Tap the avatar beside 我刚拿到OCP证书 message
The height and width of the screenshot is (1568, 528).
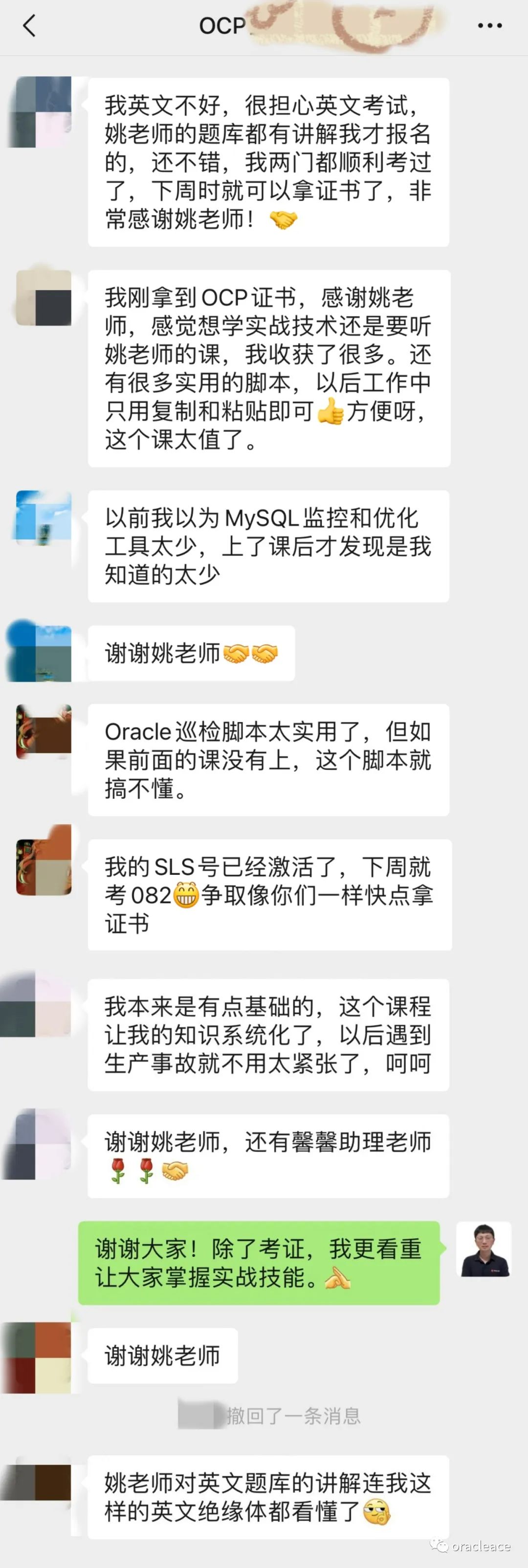(x=44, y=298)
